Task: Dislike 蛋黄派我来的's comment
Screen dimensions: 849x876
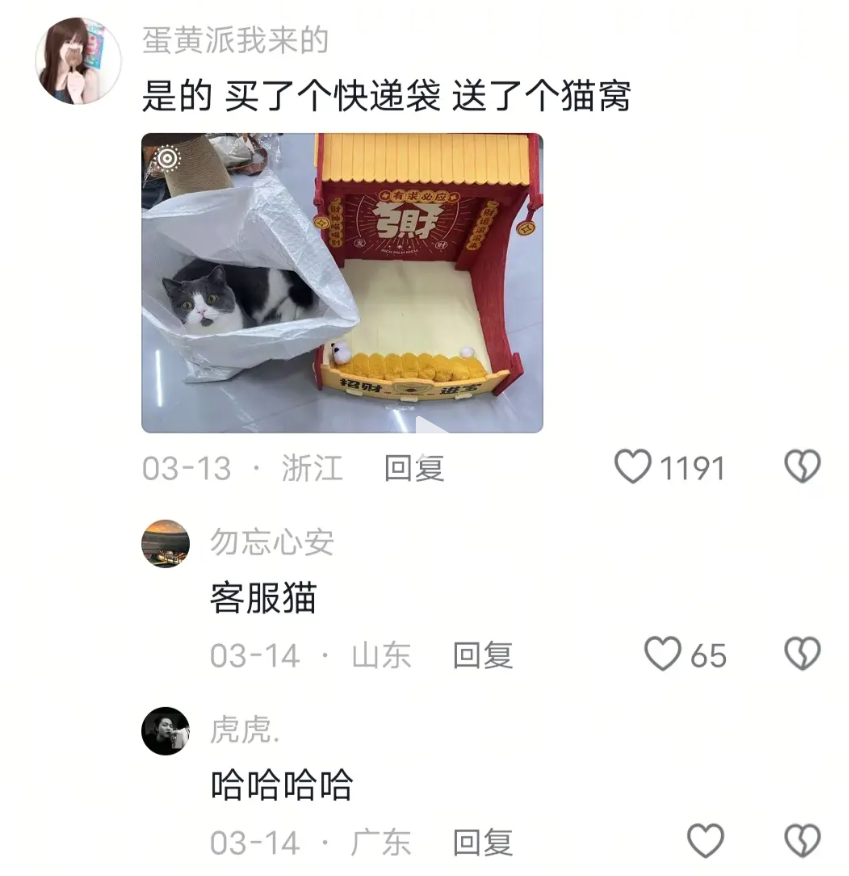Action: (x=802, y=467)
